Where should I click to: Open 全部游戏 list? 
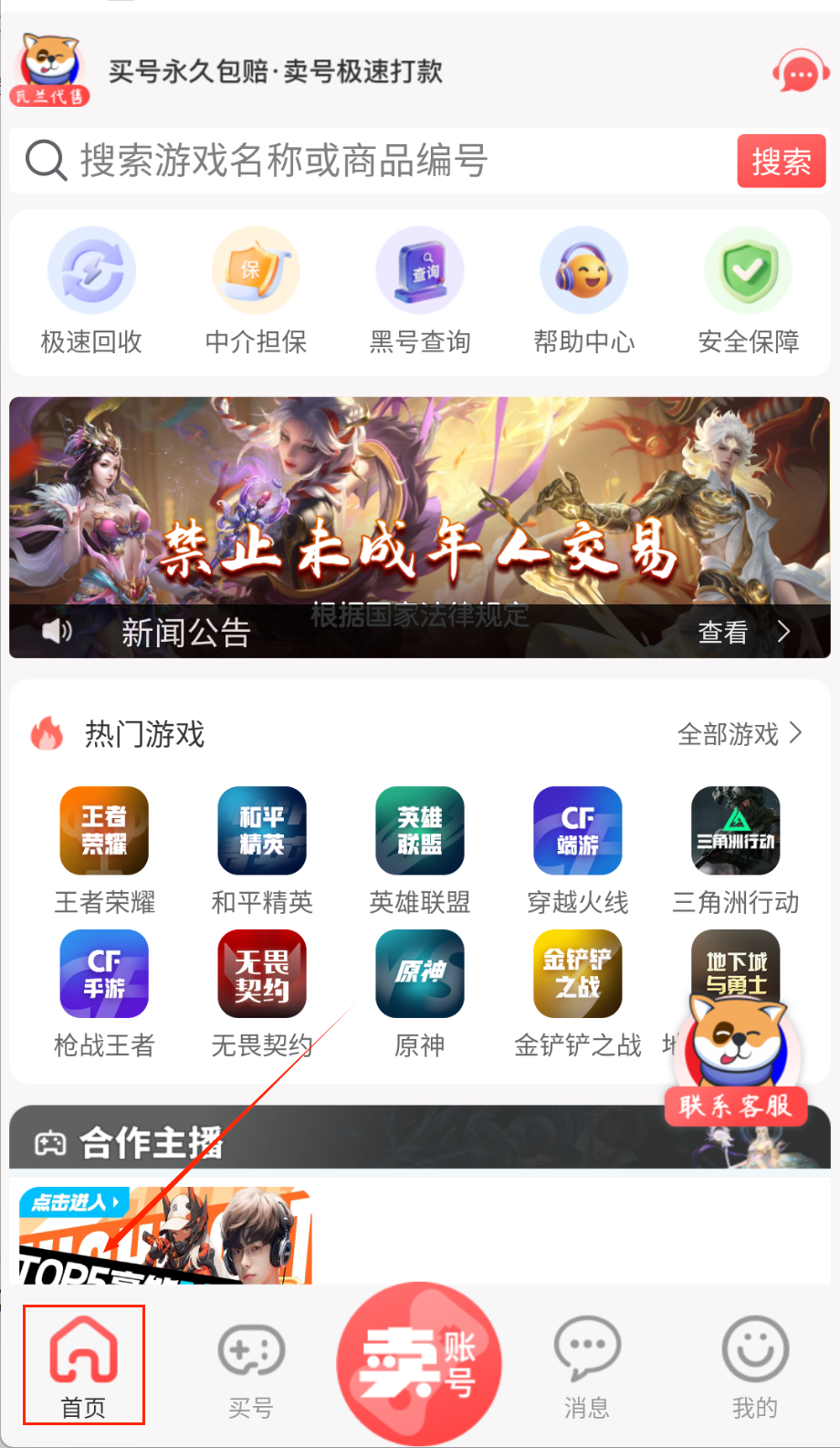(739, 734)
